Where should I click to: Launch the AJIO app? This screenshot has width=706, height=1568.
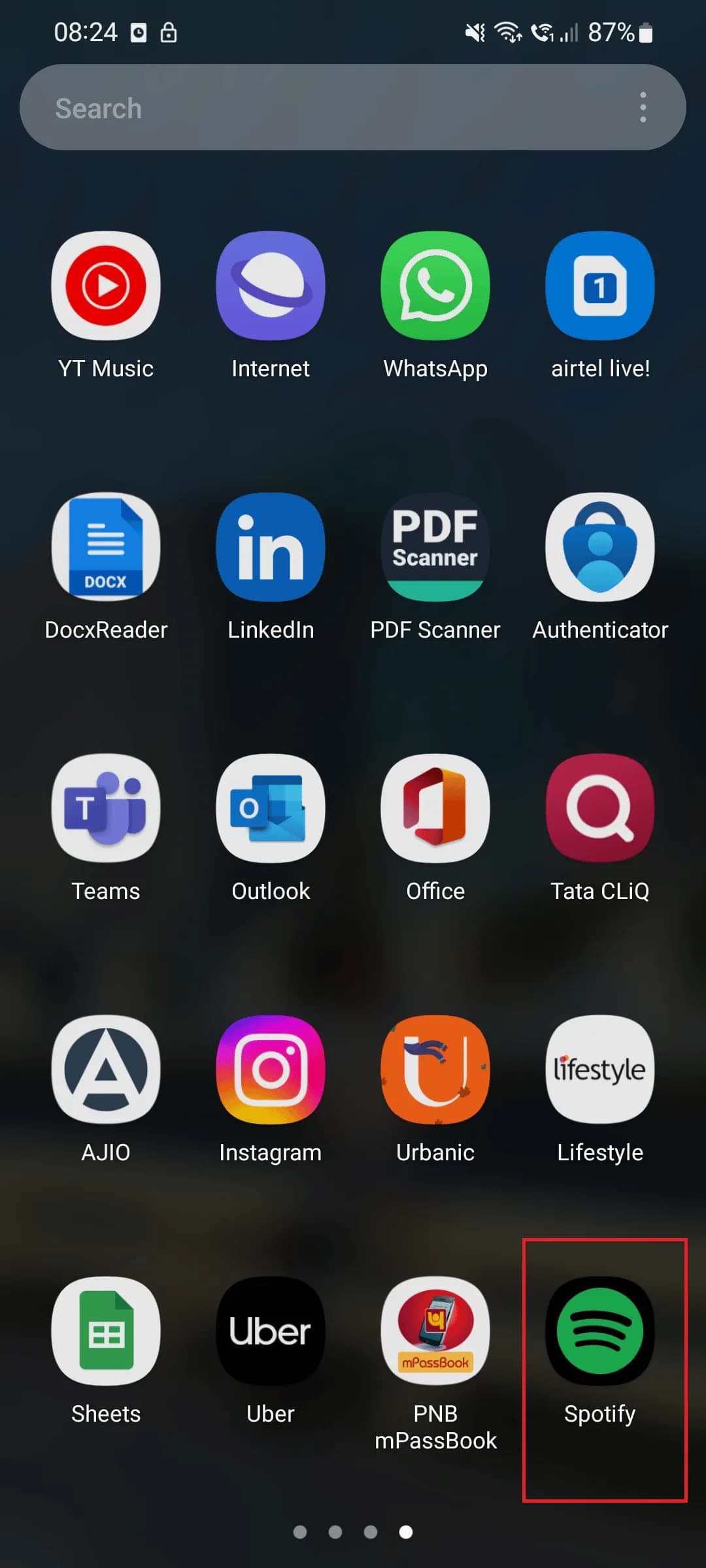pyautogui.click(x=106, y=1070)
